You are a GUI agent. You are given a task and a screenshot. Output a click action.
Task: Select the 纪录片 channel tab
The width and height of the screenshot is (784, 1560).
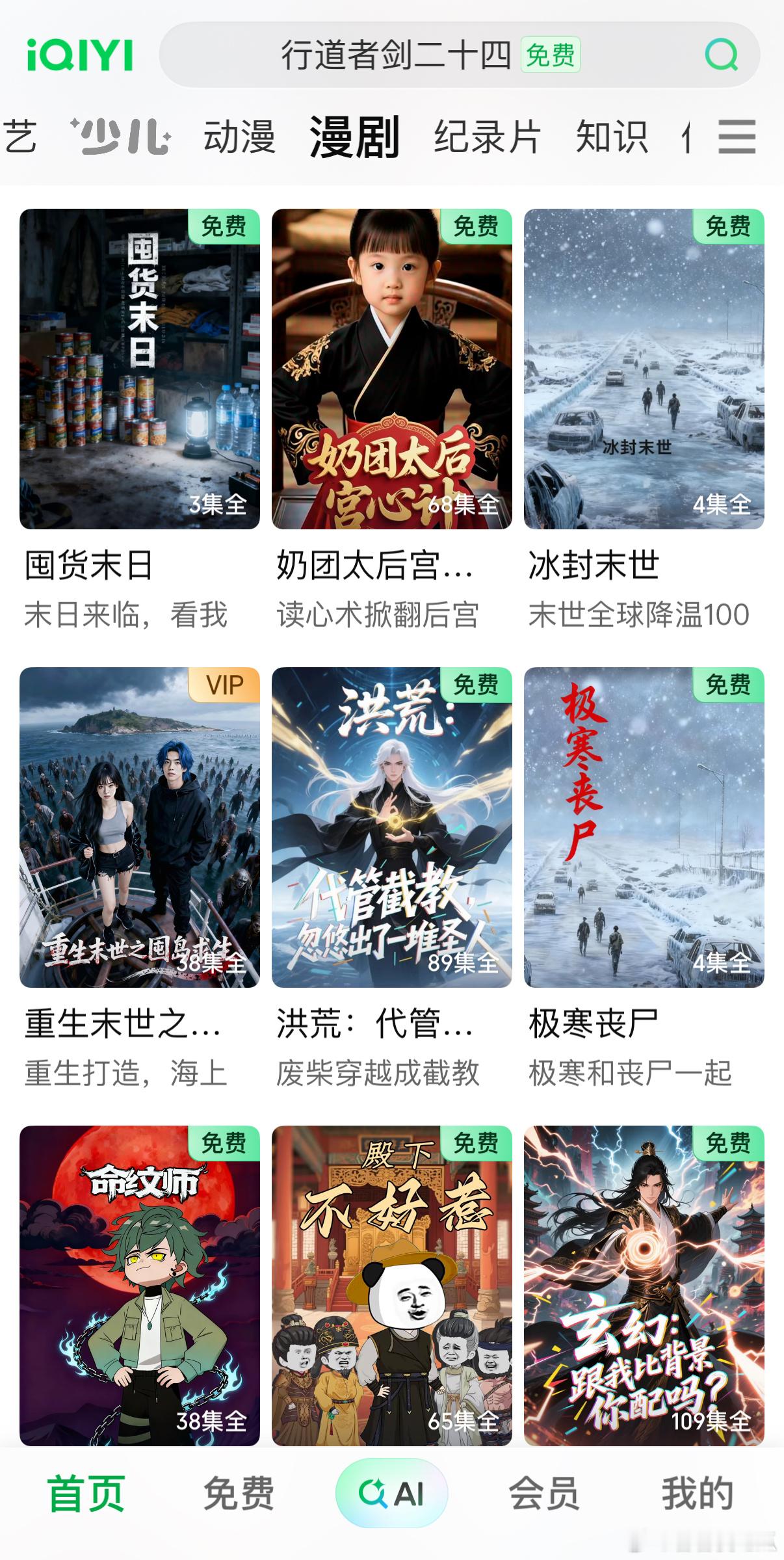coord(487,137)
